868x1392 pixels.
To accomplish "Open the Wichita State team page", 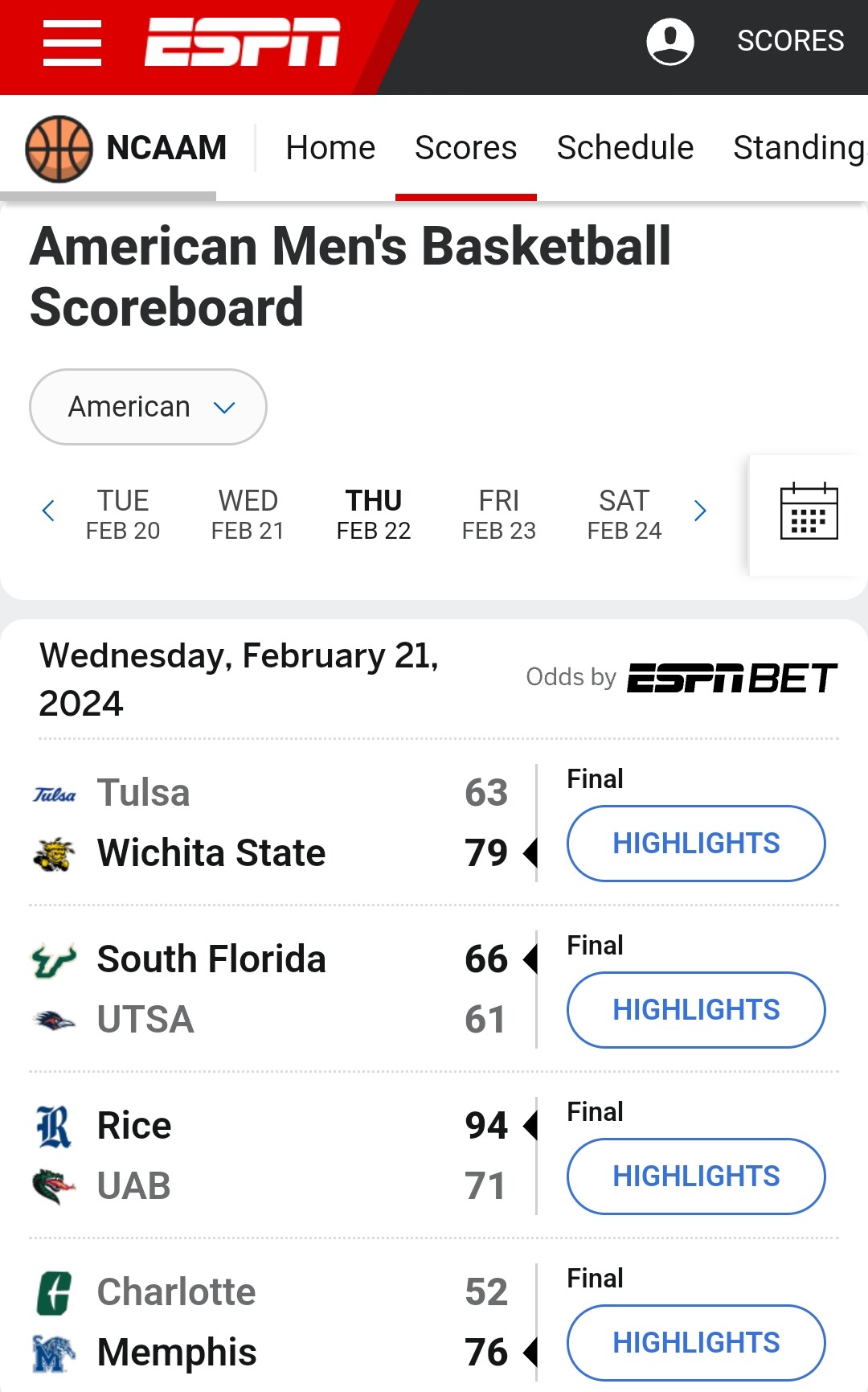I will (211, 853).
